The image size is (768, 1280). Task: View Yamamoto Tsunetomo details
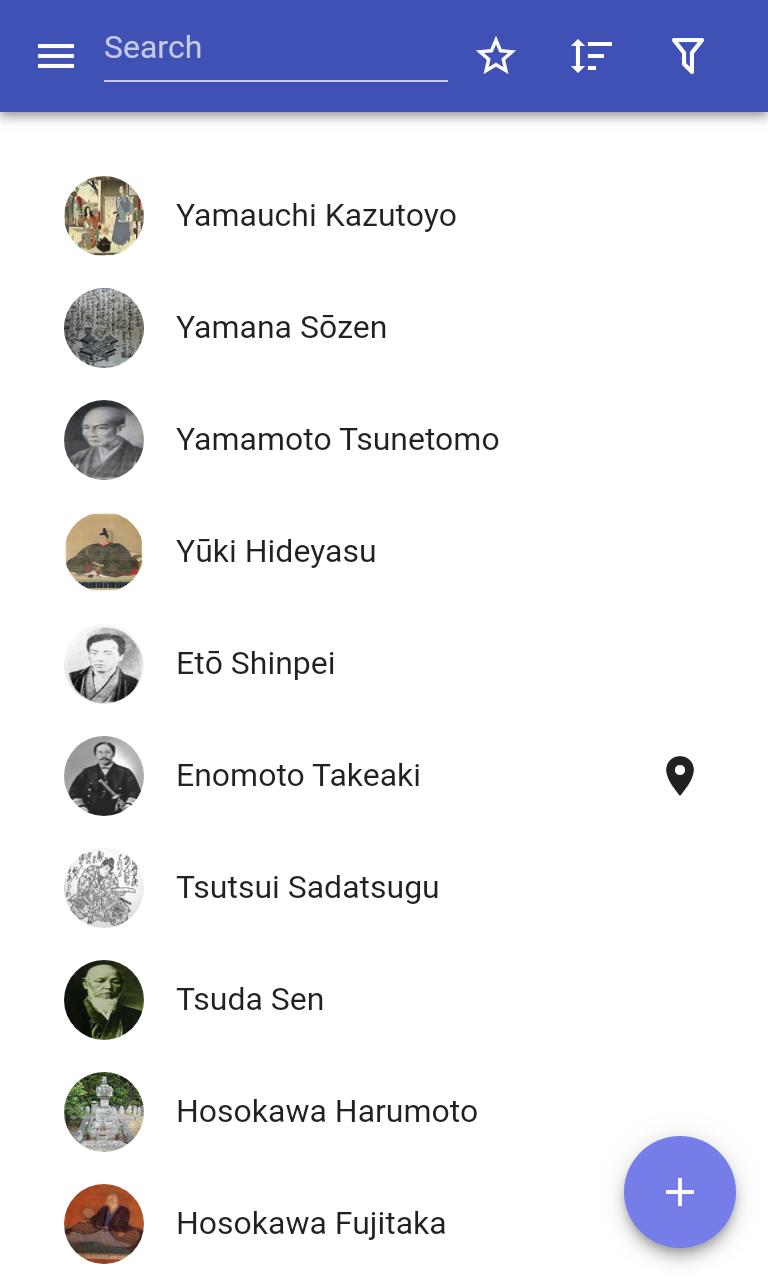pyautogui.click(x=337, y=440)
